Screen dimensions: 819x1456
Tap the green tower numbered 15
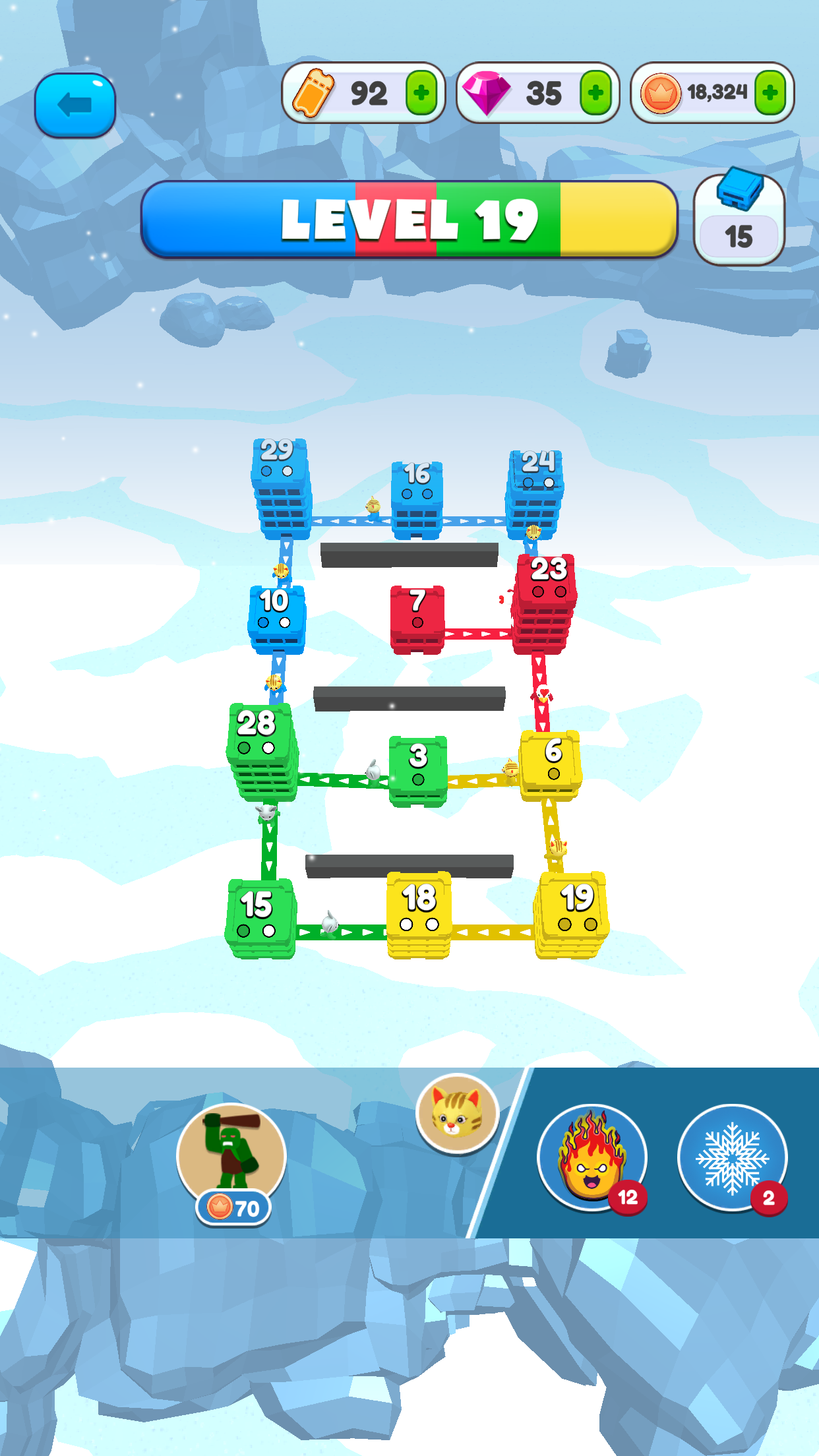[x=260, y=918]
